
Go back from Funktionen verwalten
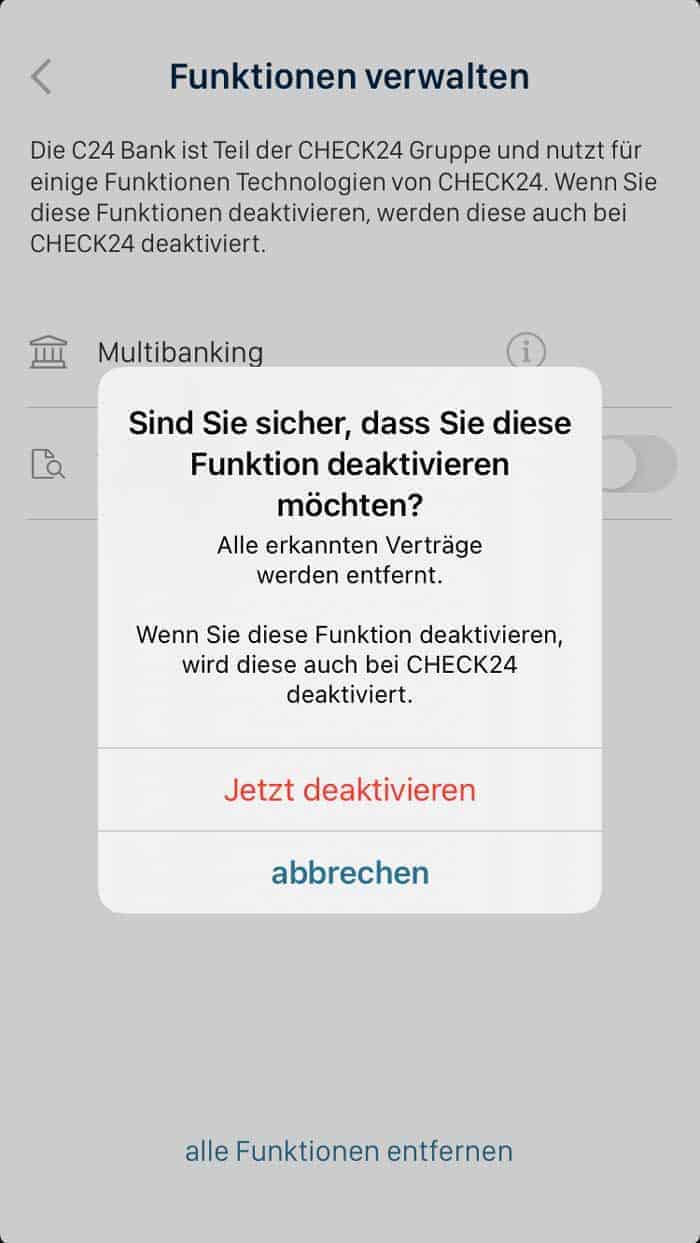pos(41,77)
